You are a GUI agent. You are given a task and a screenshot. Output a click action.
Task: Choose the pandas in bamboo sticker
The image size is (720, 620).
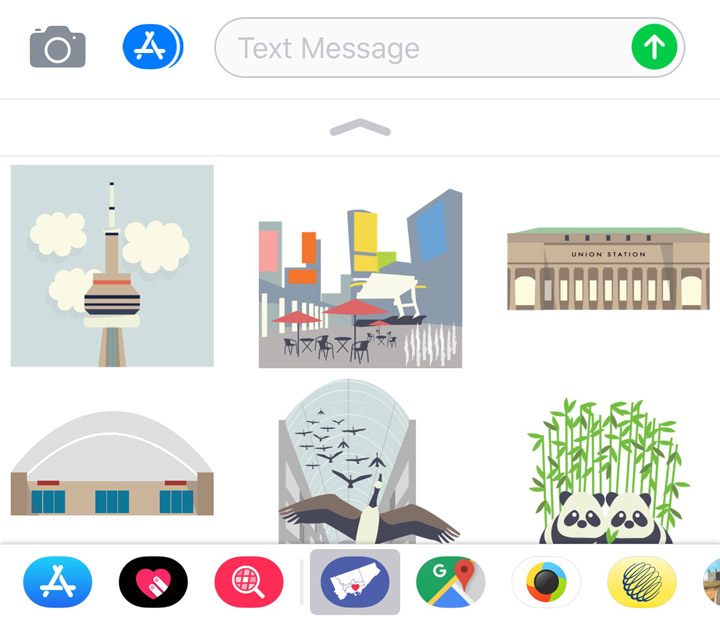point(607,472)
